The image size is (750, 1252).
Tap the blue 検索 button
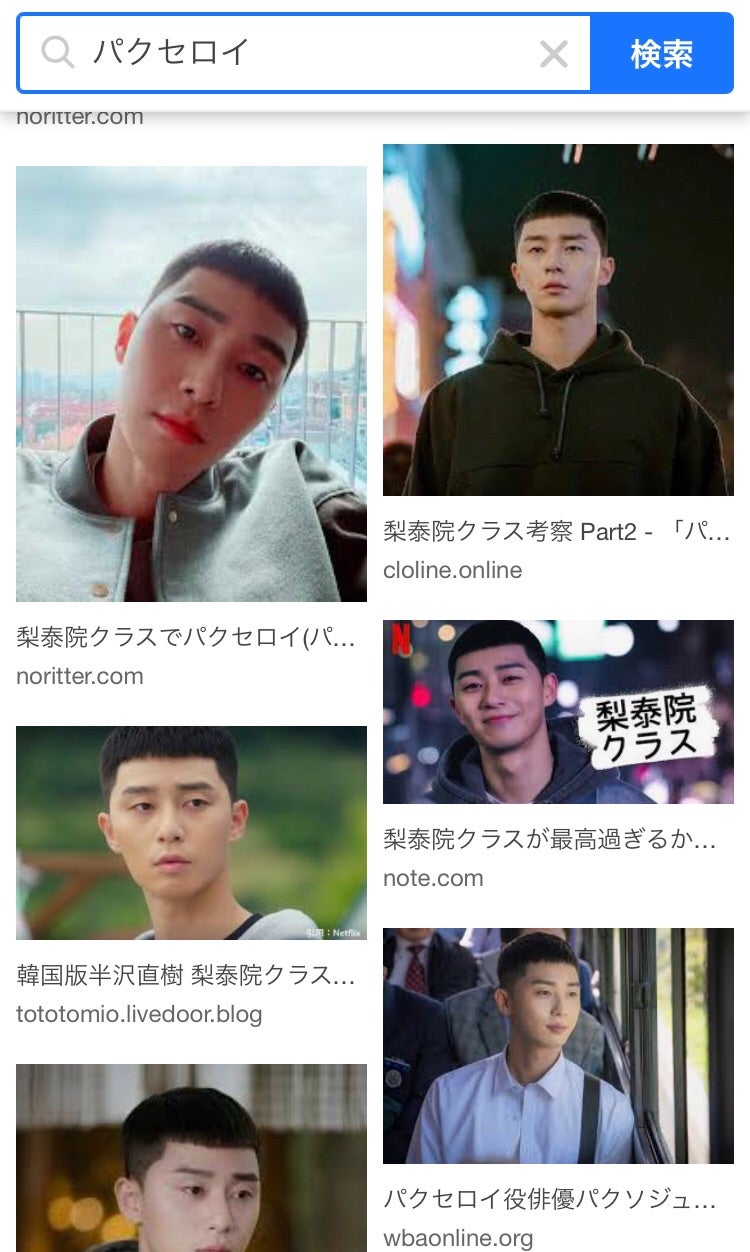click(661, 54)
